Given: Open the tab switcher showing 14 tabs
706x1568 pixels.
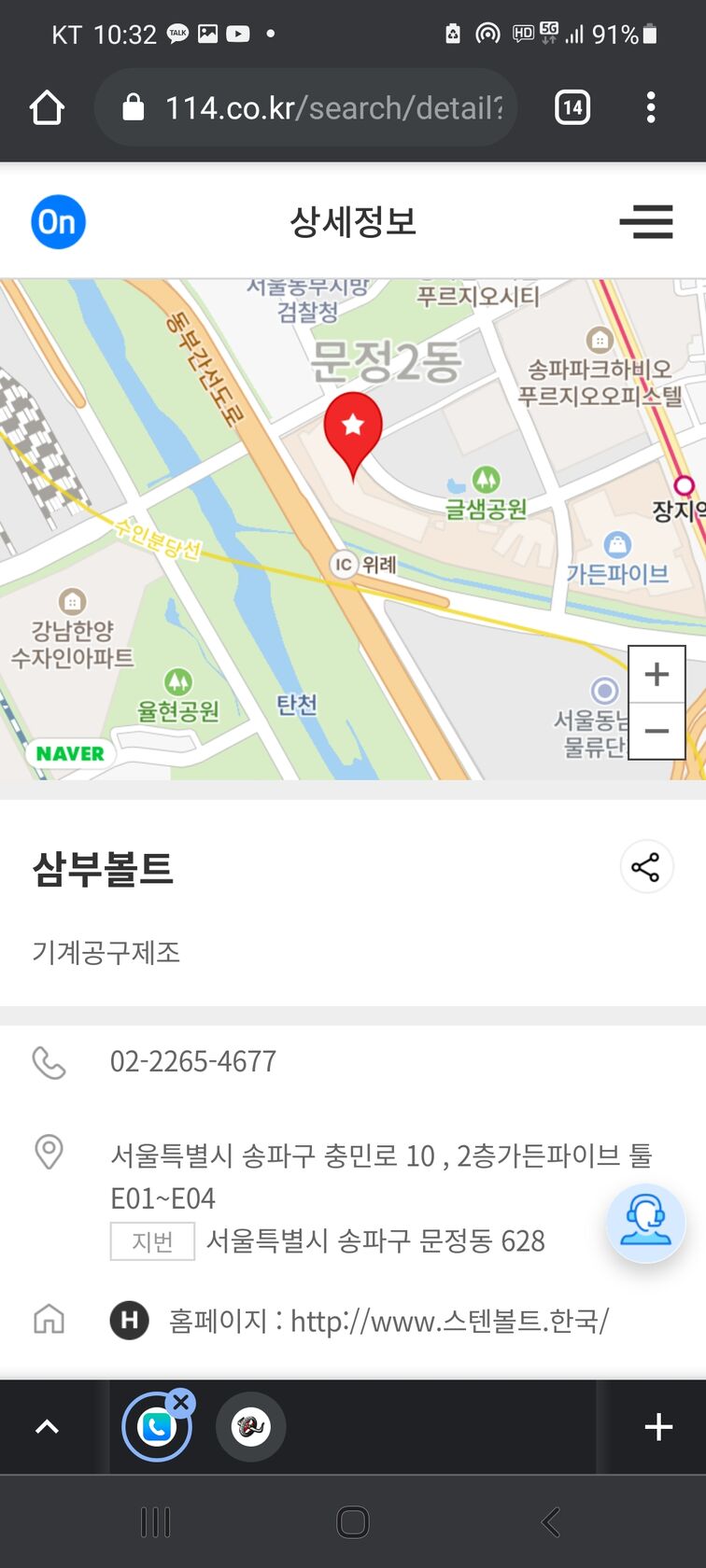Looking at the screenshot, I should click(x=572, y=108).
